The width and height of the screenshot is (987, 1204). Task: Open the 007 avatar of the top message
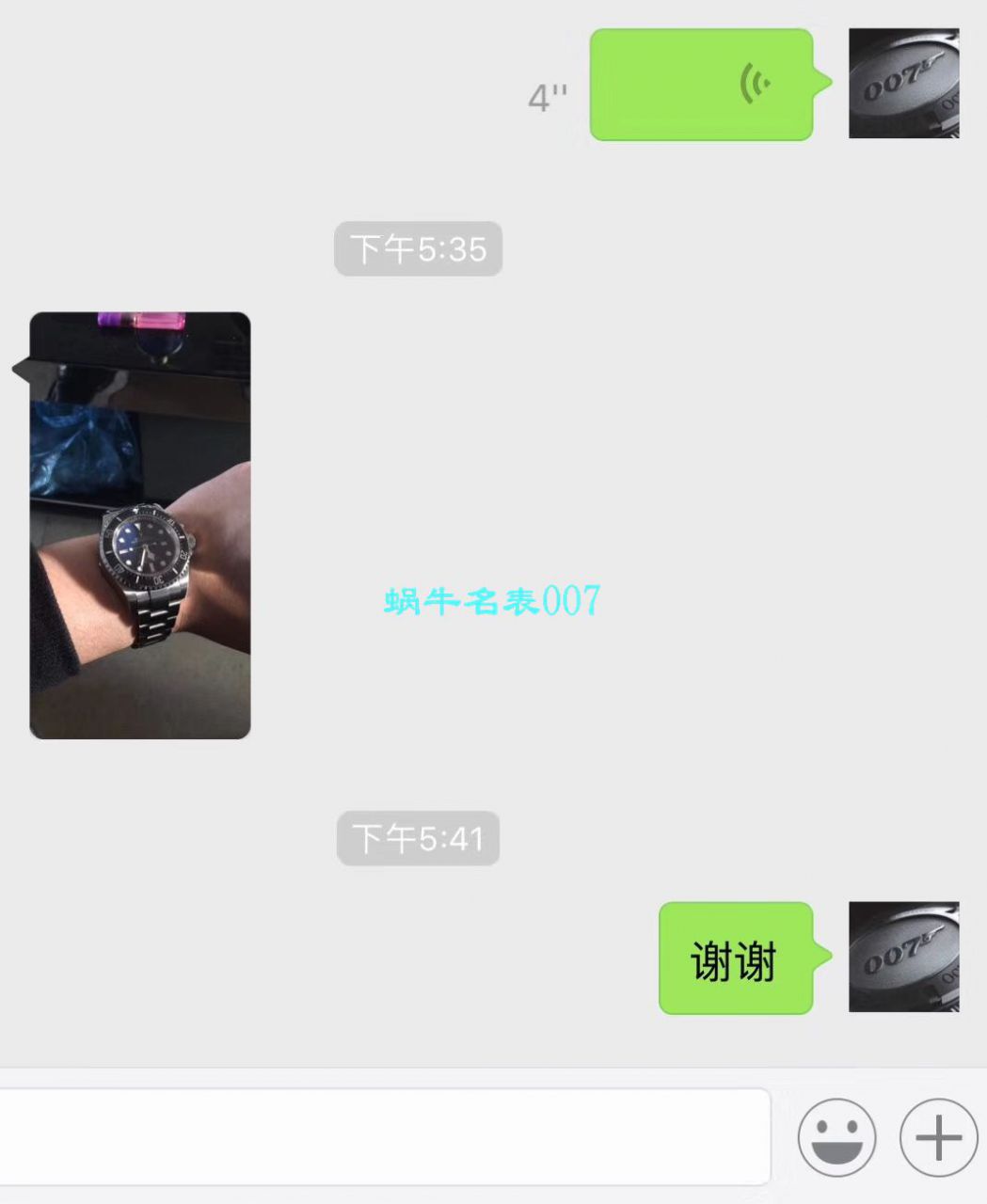(x=903, y=82)
